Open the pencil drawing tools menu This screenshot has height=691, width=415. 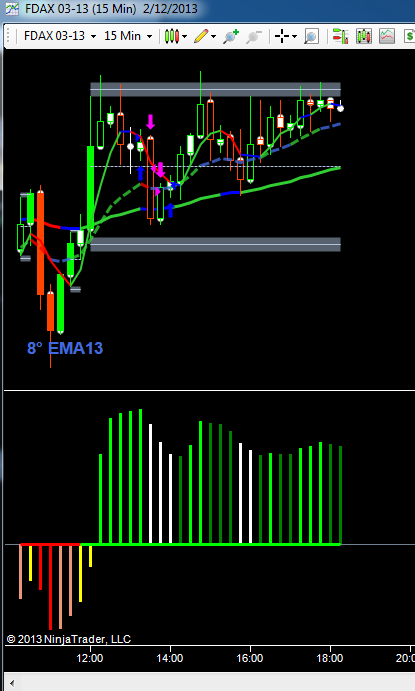coord(204,36)
